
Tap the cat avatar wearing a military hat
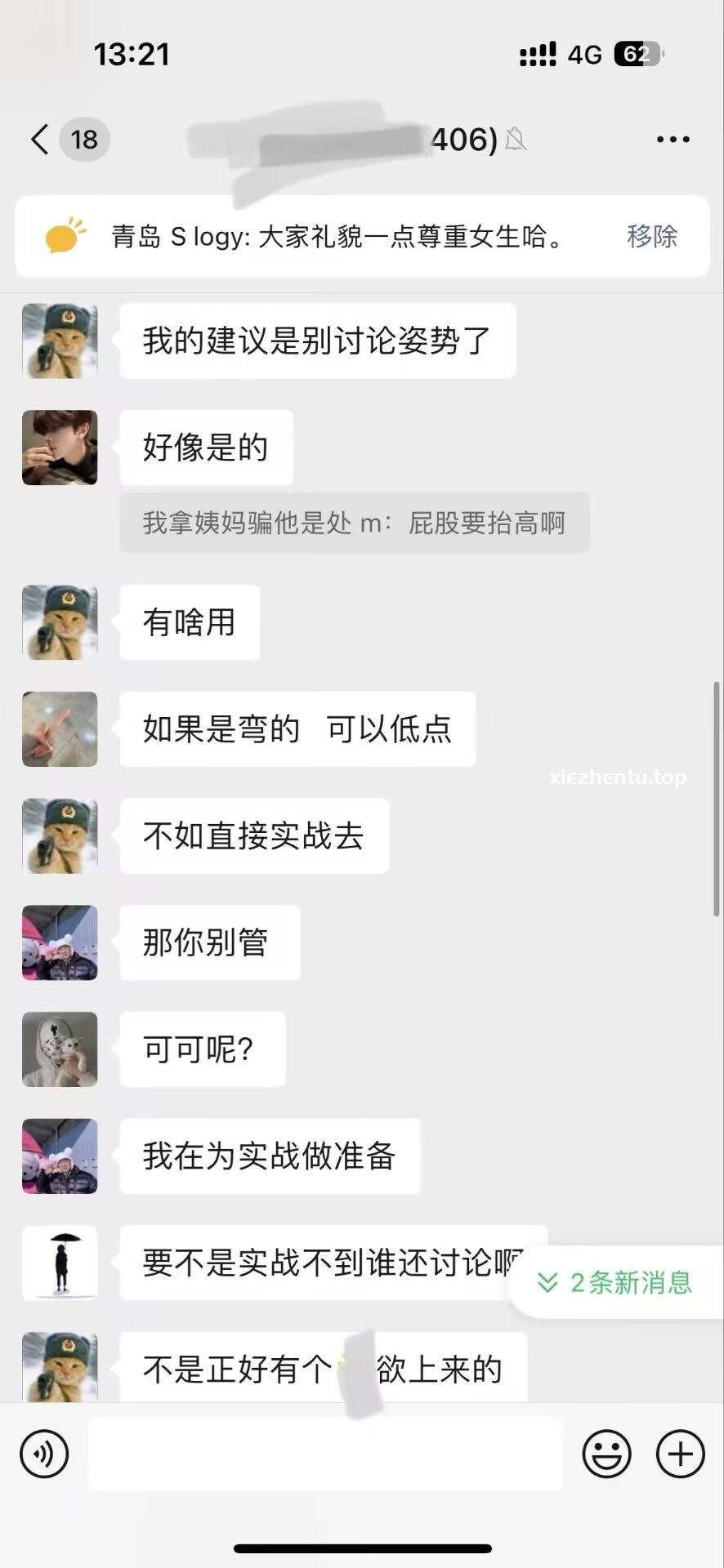pos(59,341)
